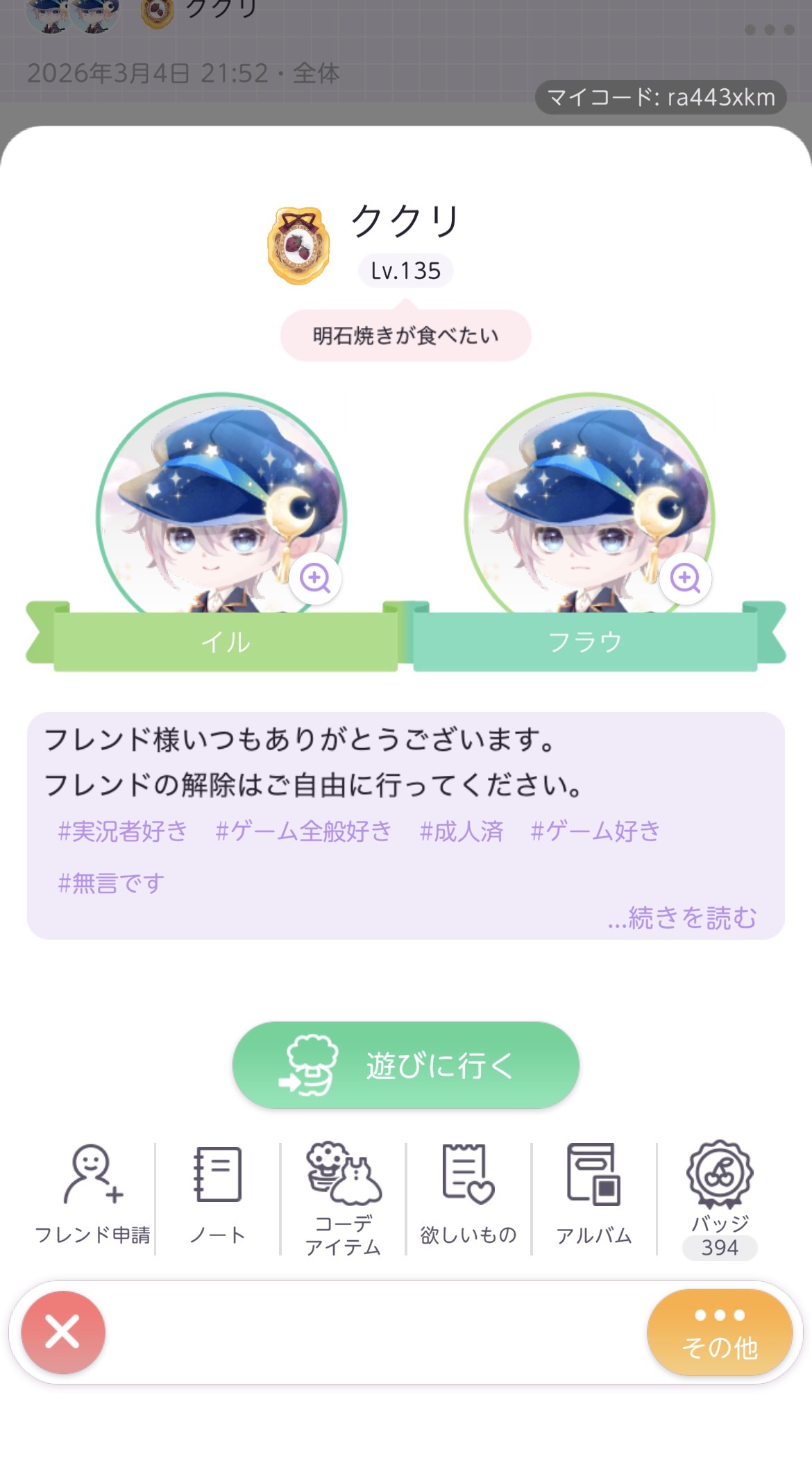Select the #実況者好き hashtag
Screen dimensions: 812x1465
click(123, 831)
